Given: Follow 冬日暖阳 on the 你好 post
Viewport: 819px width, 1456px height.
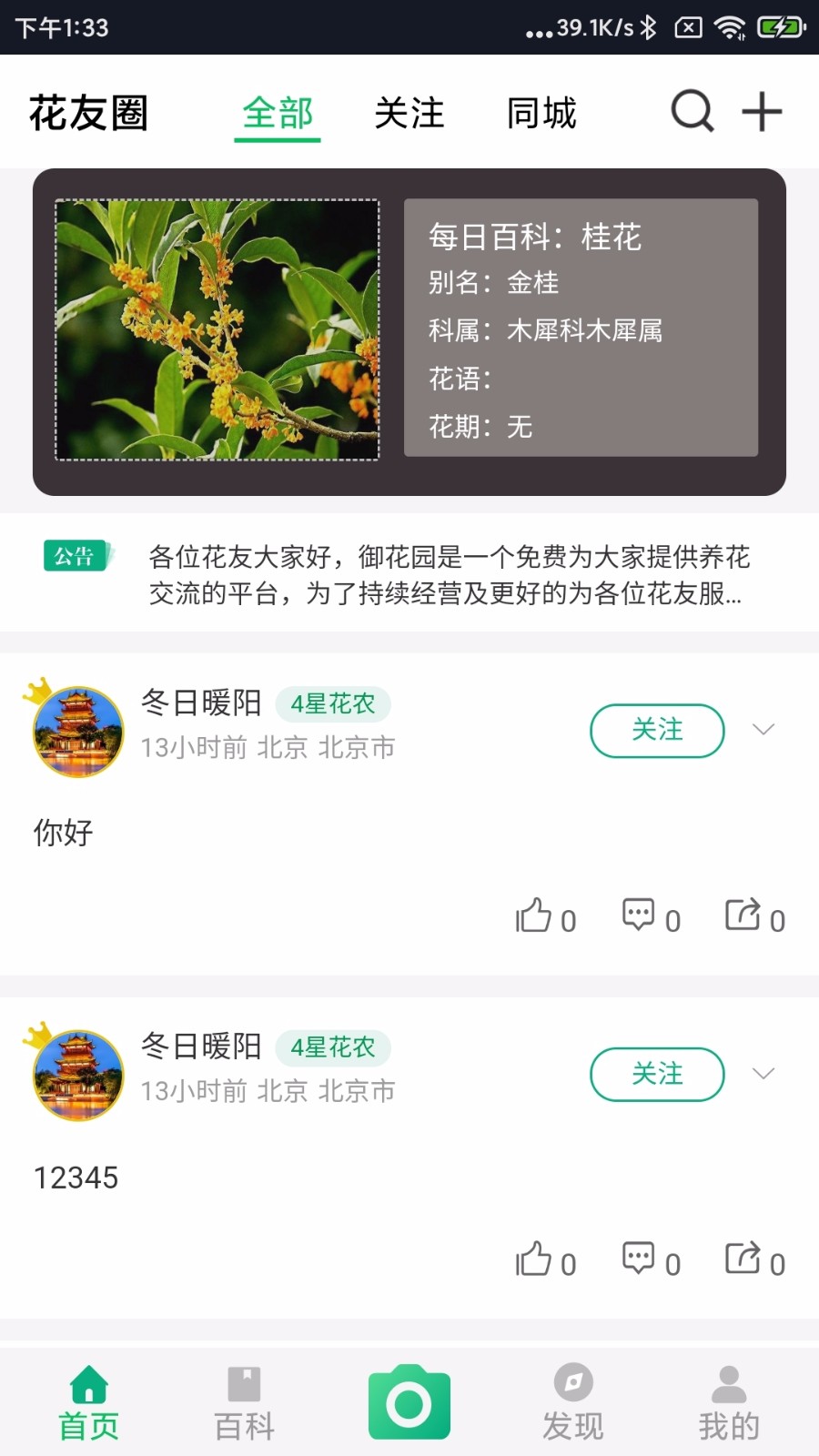Looking at the screenshot, I should pos(657,730).
